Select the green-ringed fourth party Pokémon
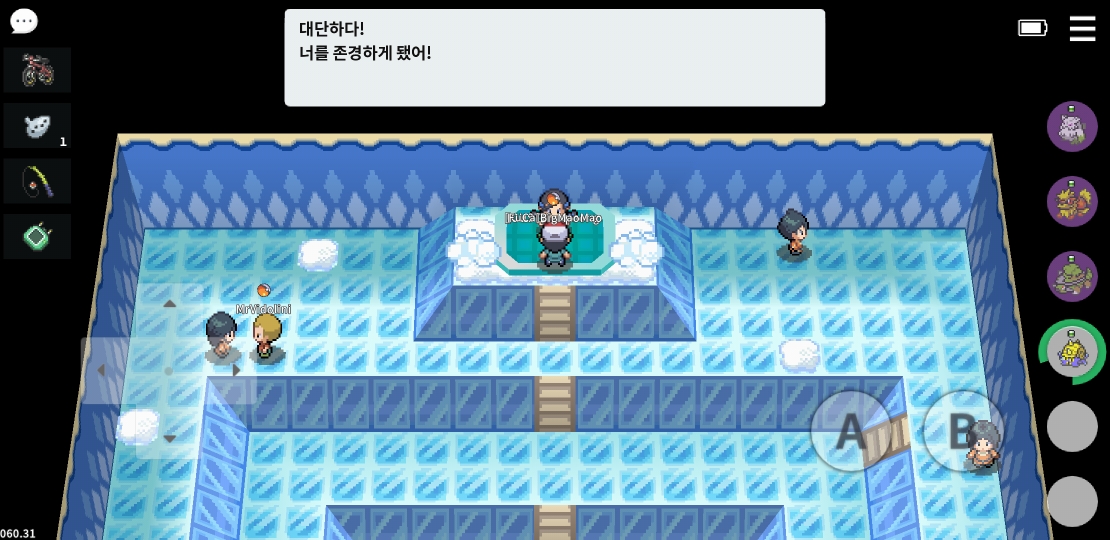This screenshot has width=1110, height=540. click(1072, 351)
